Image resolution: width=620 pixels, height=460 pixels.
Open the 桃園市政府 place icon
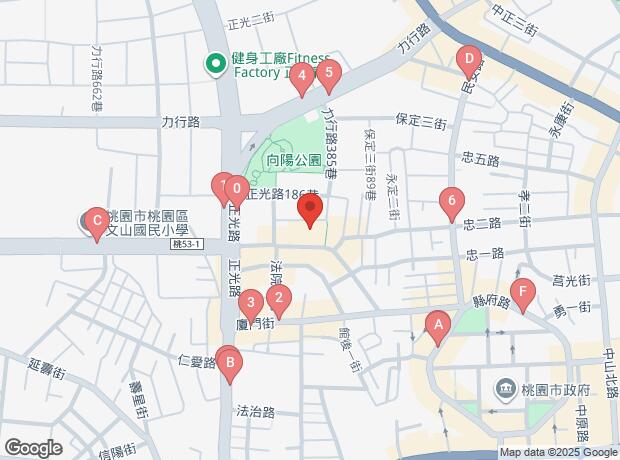coord(505,390)
